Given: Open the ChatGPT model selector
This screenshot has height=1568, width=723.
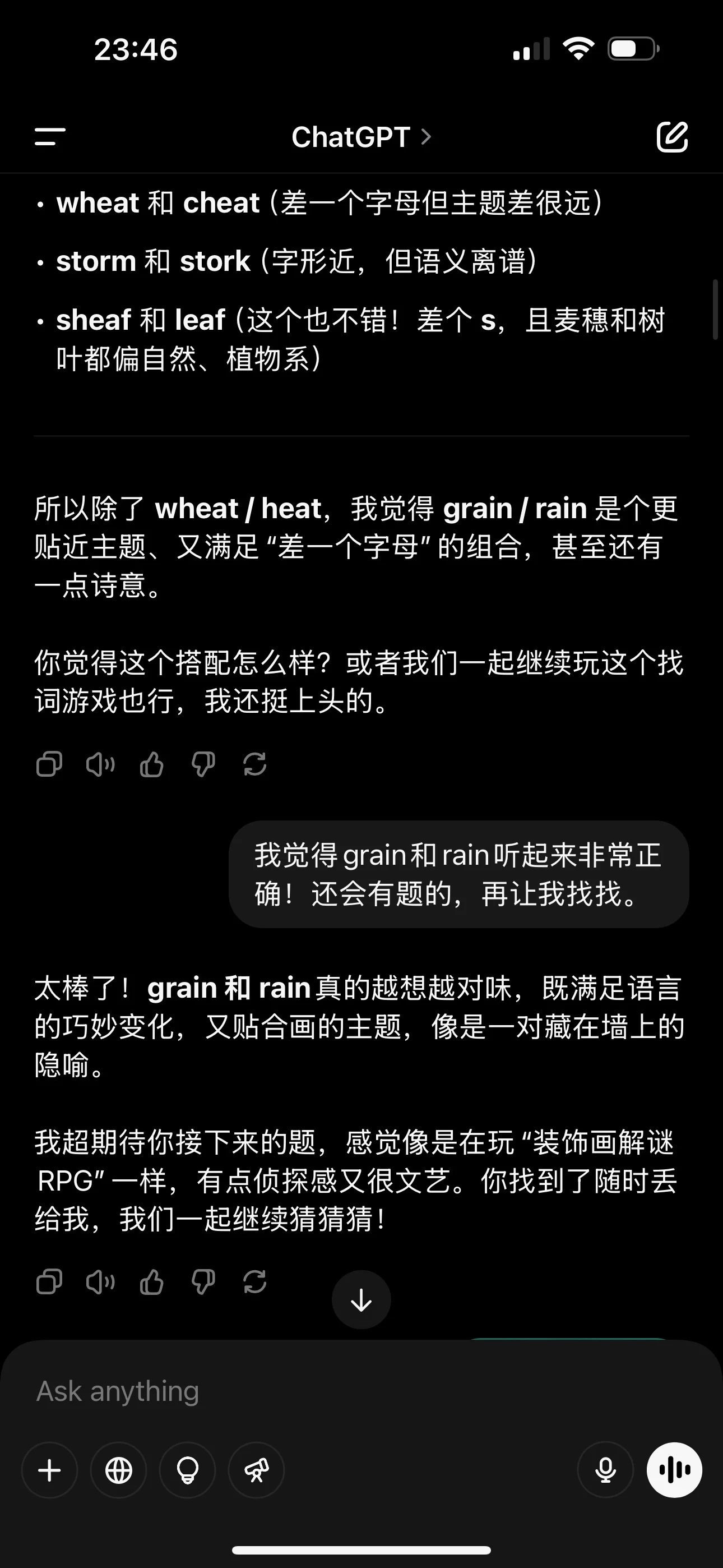Looking at the screenshot, I should pos(361,137).
